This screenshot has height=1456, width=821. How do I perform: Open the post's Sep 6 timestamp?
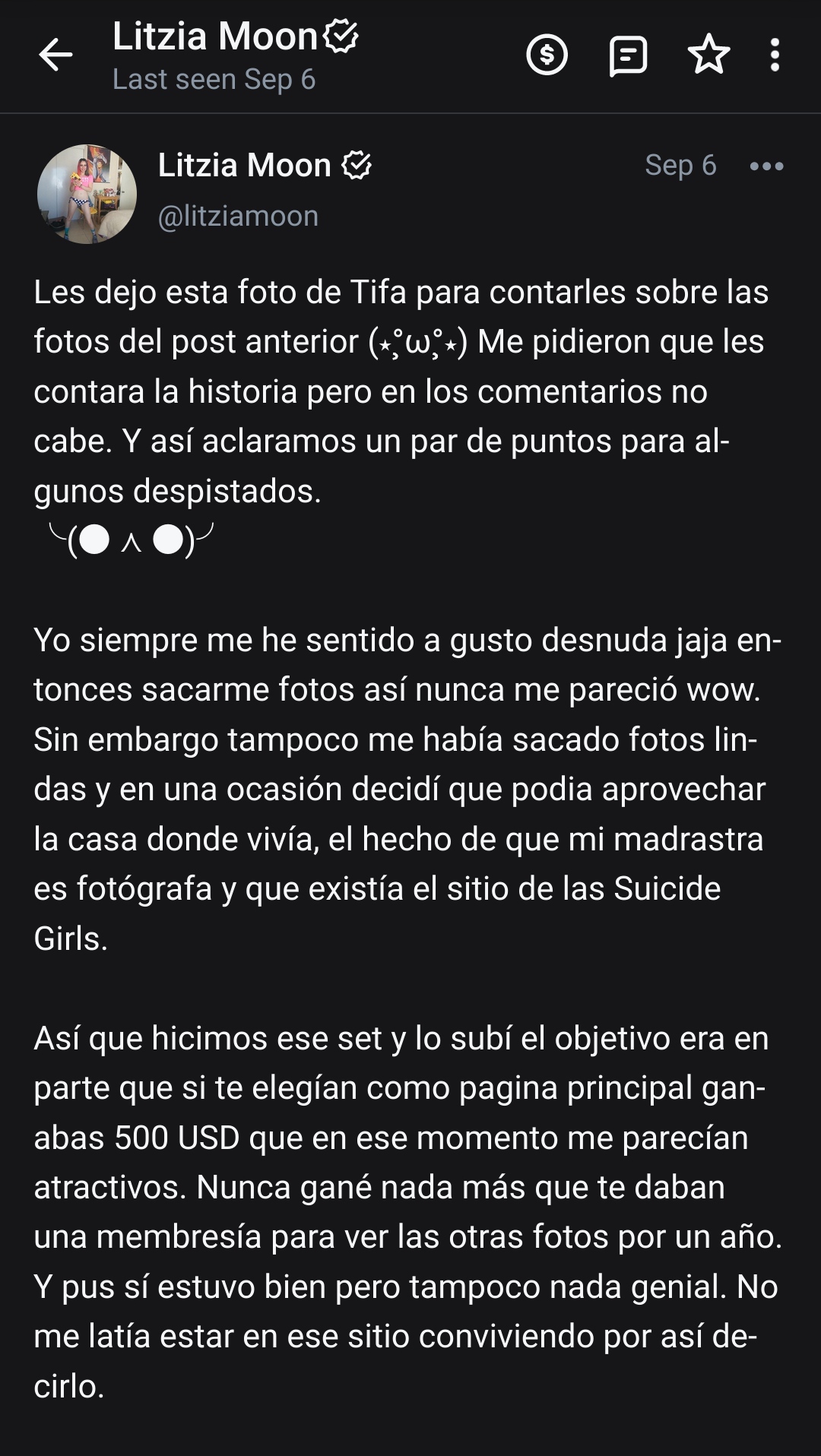(x=680, y=165)
